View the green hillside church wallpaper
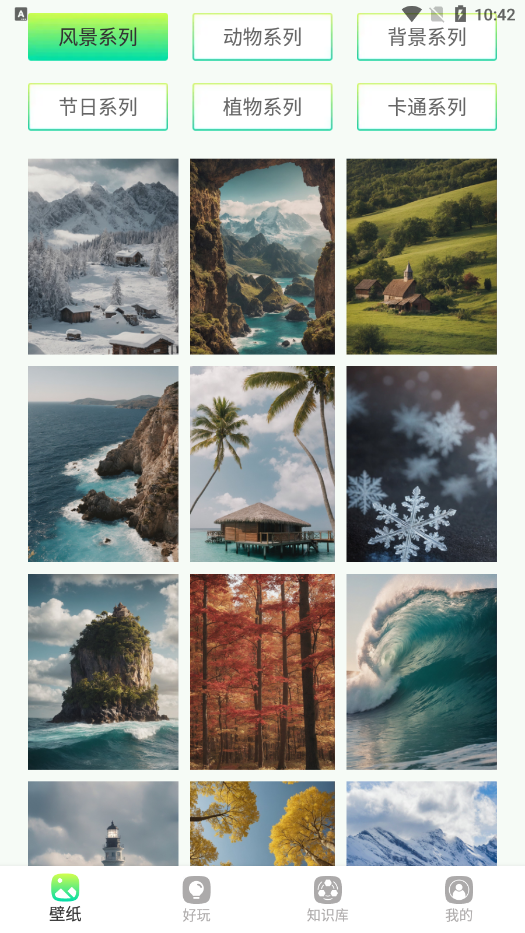525x933 pixels. (x=421, y=256)
